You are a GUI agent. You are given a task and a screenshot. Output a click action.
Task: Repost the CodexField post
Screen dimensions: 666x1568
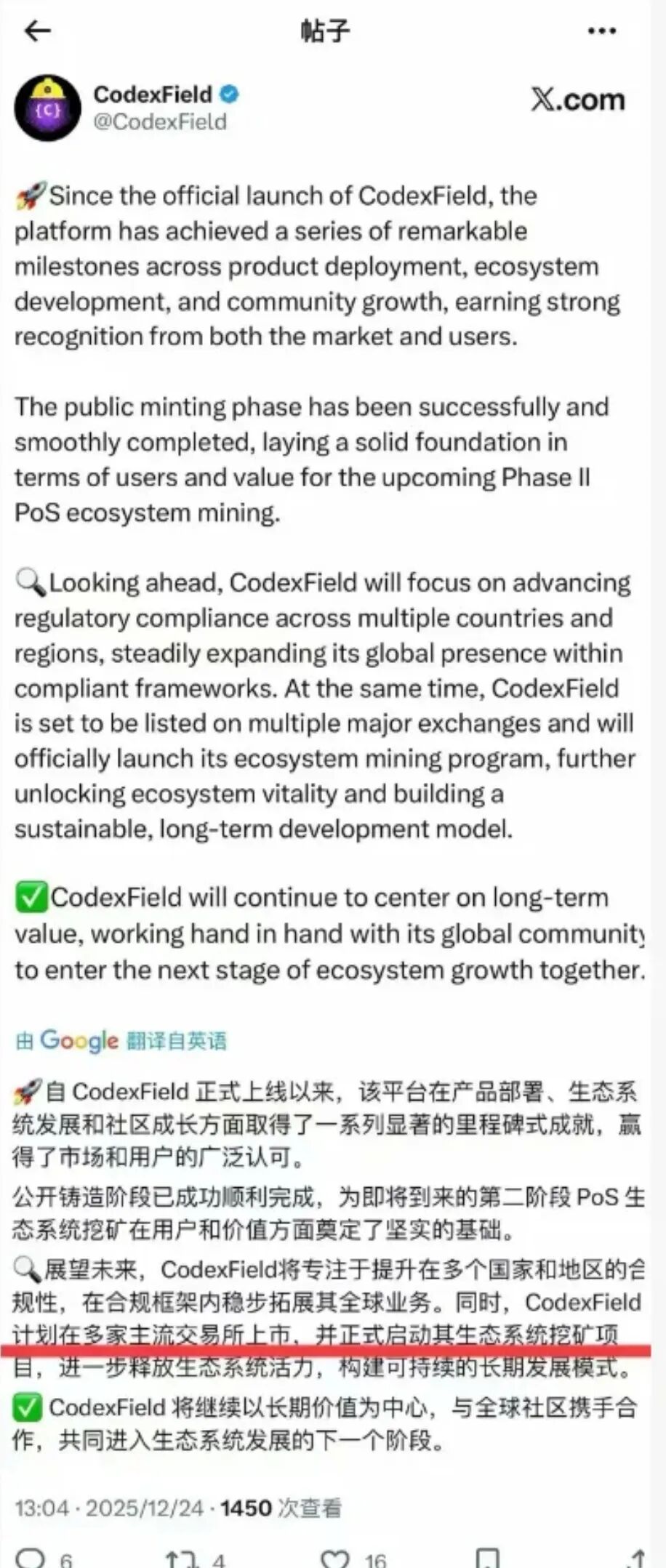point(181,1559)
